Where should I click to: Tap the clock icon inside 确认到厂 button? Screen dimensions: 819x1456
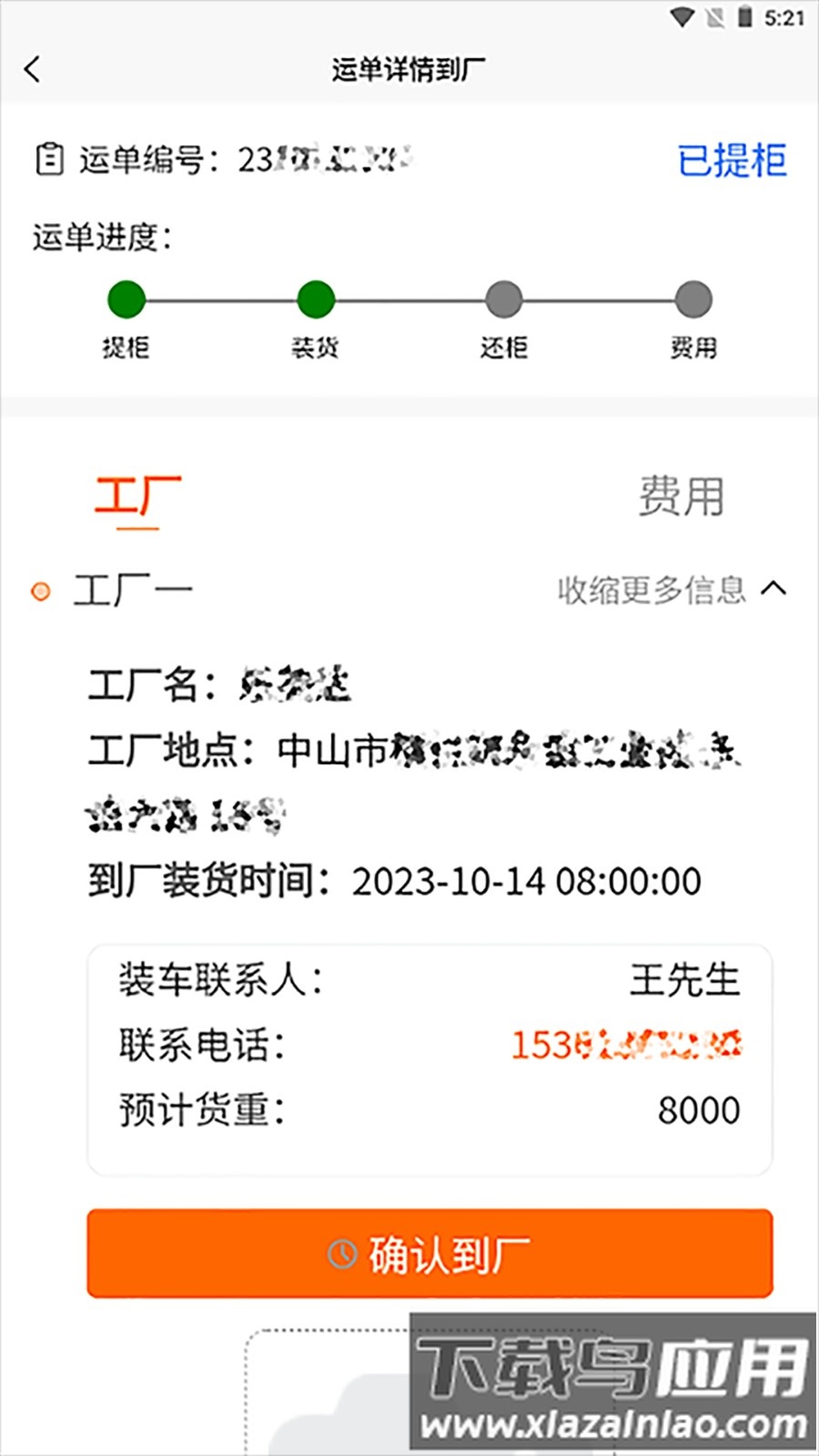340,1253
